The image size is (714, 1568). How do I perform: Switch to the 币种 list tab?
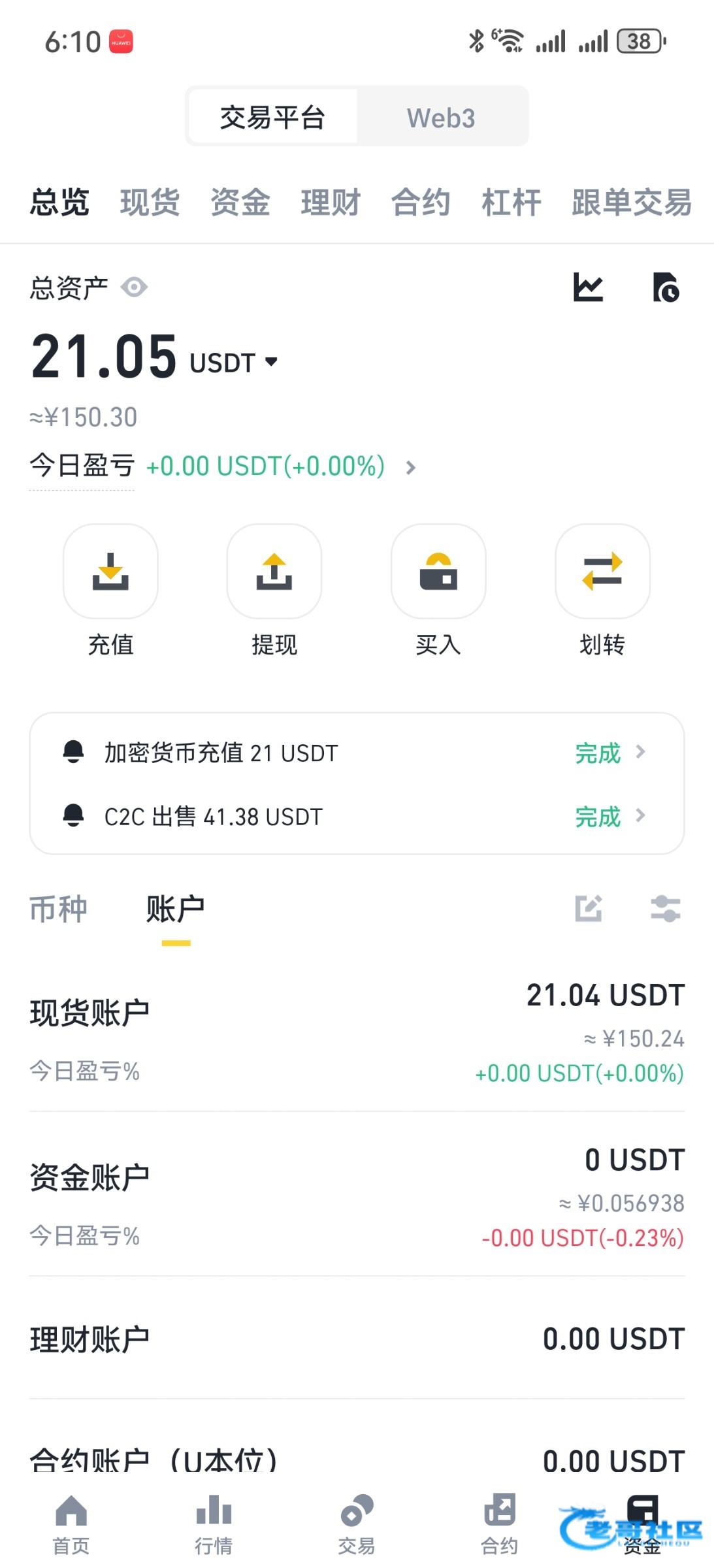pyautogui.click(x=58, y=909)
